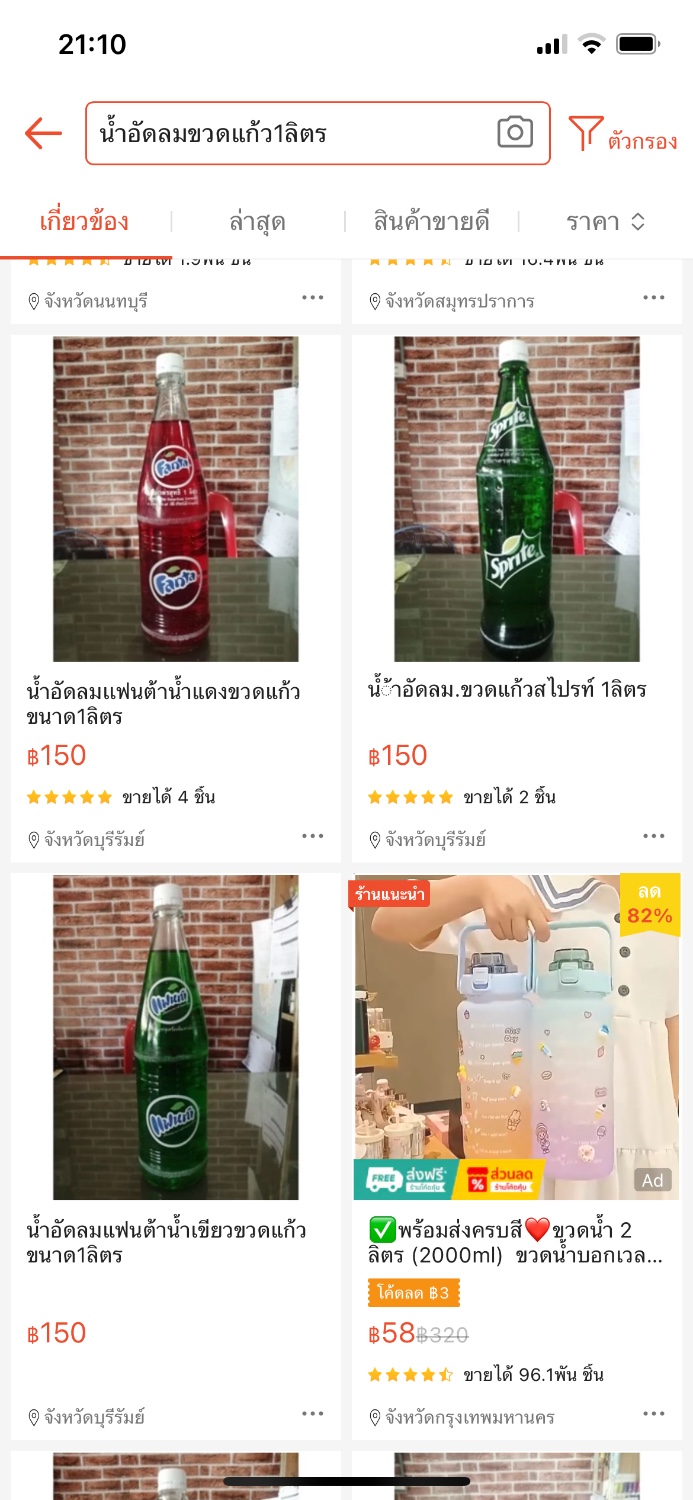Show more options on the water bottle ad
This screenshot has height=1500, width=693.
pyautogui.click(x=654, y=1414)
